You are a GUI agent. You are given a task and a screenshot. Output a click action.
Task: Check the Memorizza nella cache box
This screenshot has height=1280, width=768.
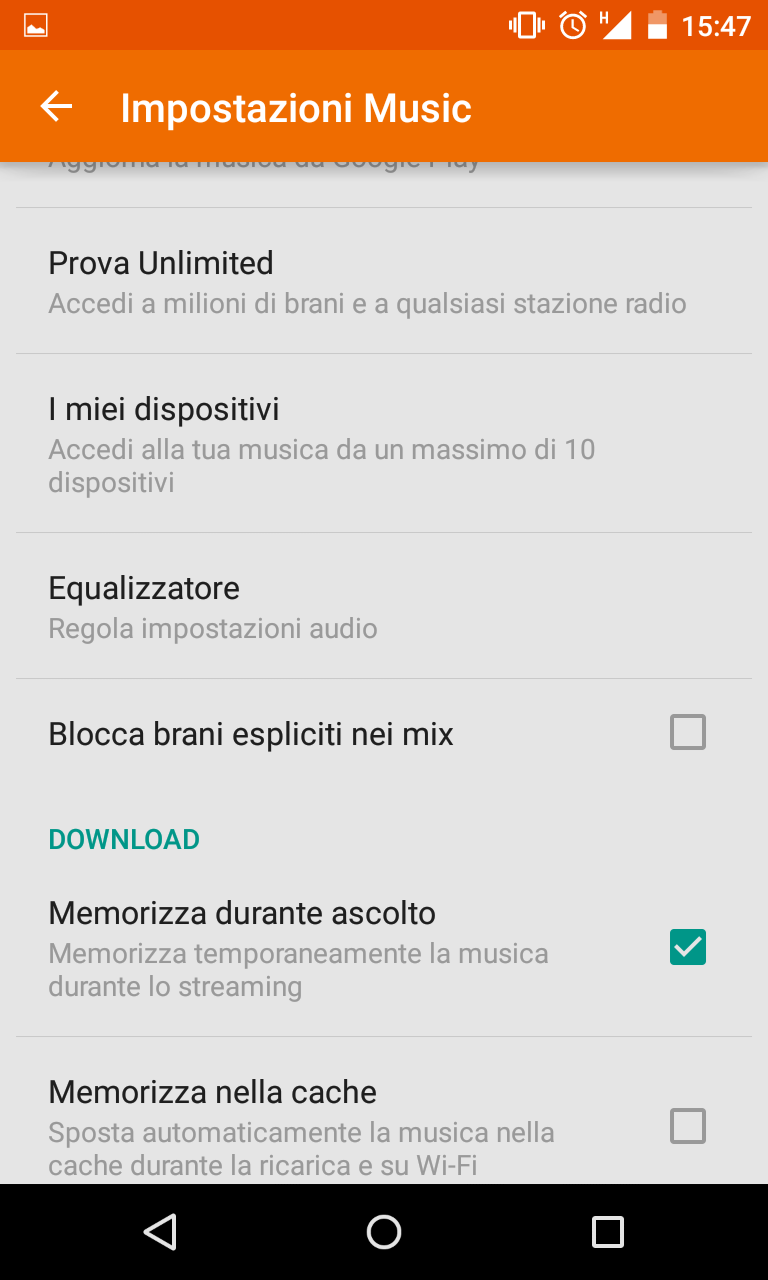pos(688,1126)
